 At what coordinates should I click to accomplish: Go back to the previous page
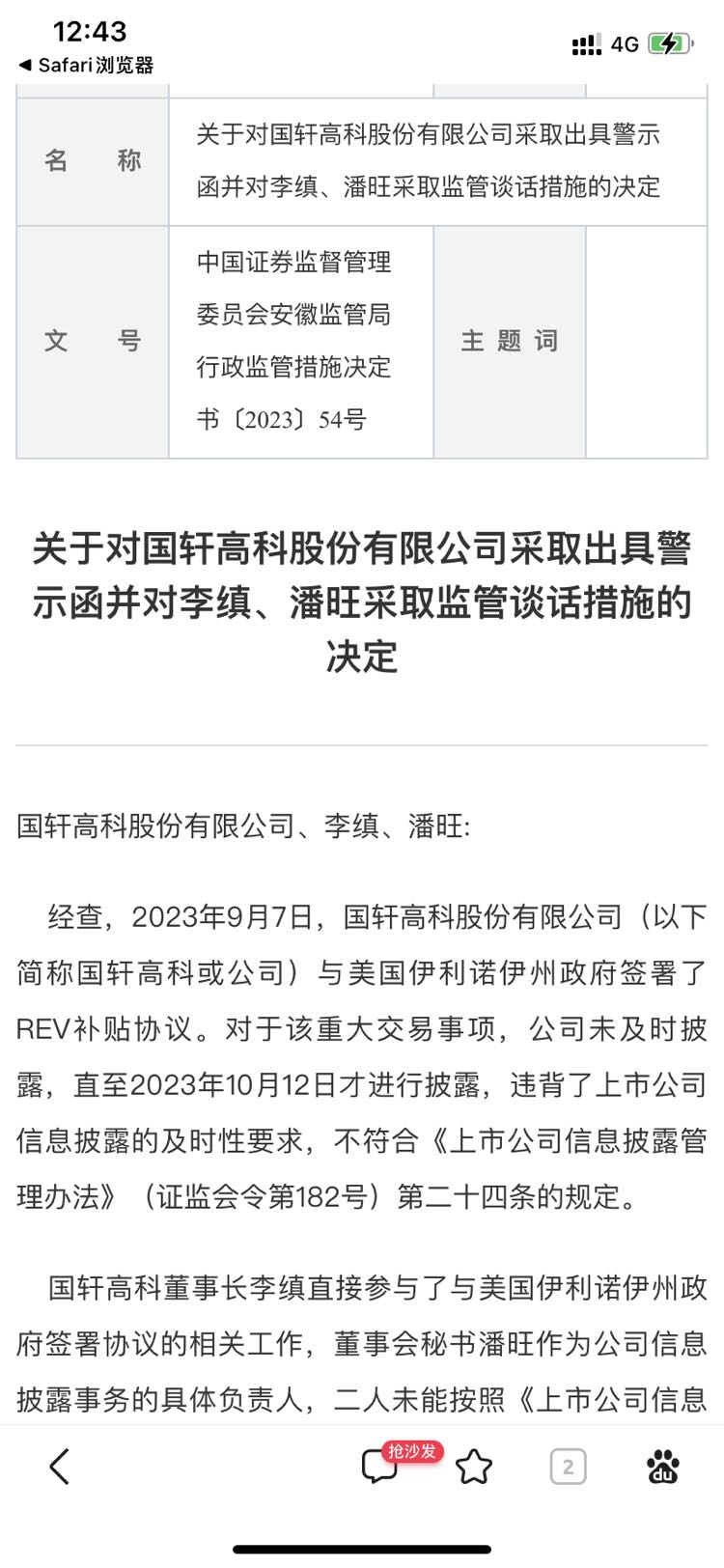point(60,1467)
